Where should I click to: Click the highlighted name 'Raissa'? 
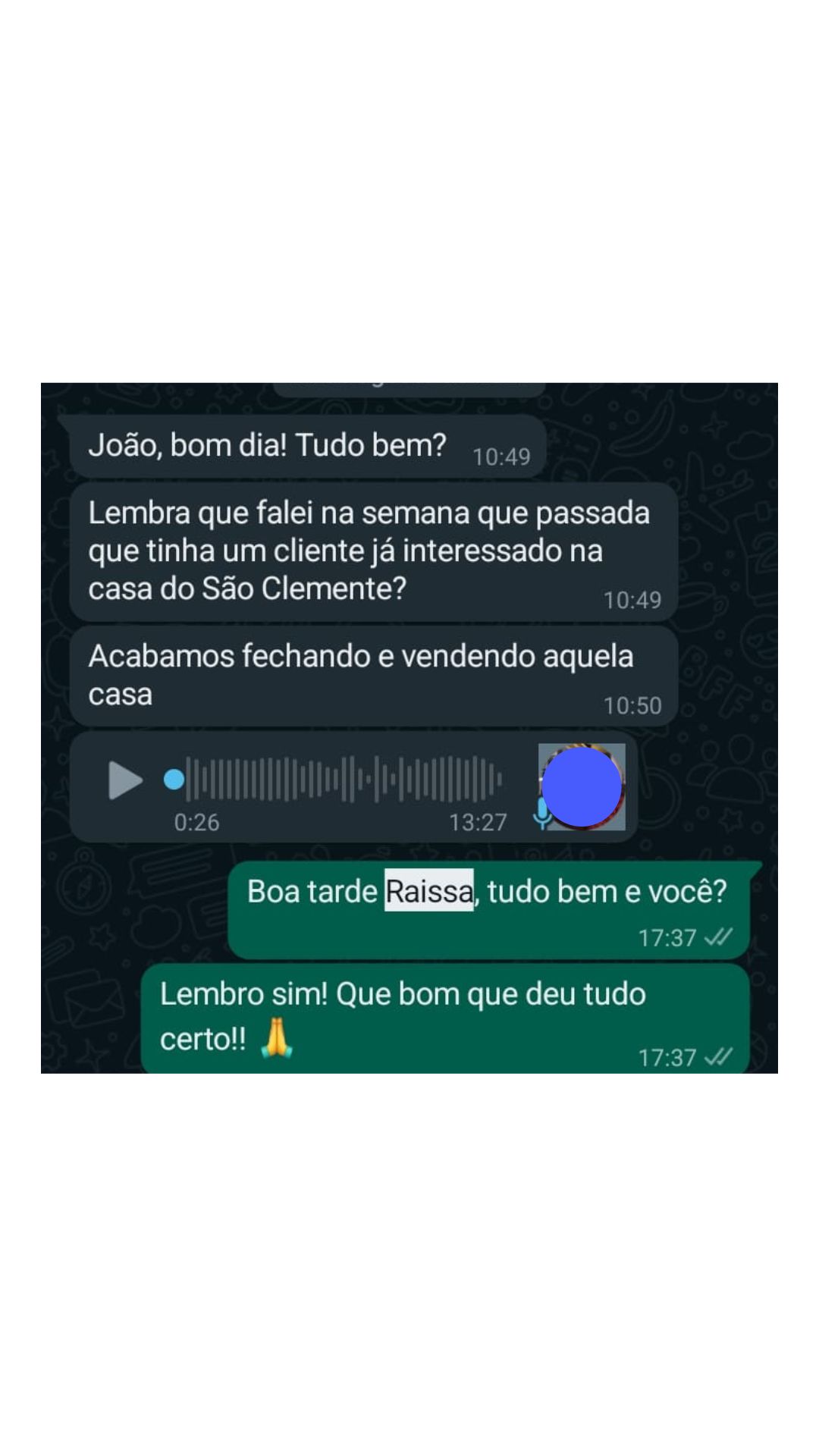tap(429, 892)
